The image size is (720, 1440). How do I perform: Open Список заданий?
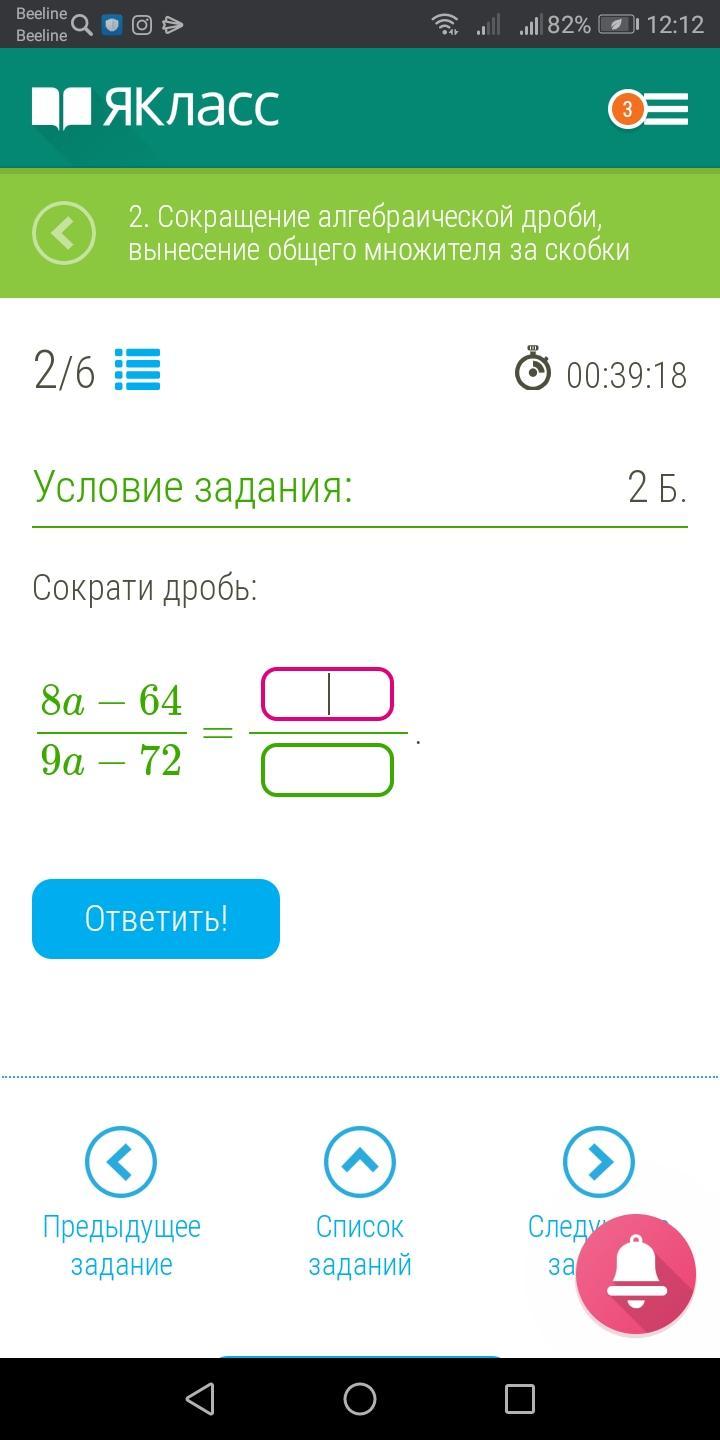(x=360, y=1163)
